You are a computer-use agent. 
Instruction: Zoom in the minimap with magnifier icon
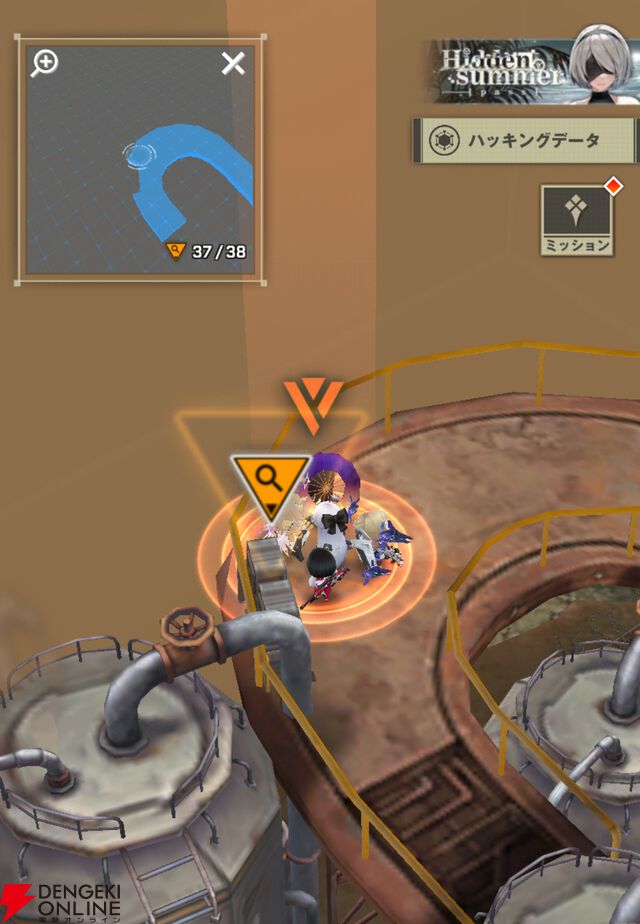(44, 63)
